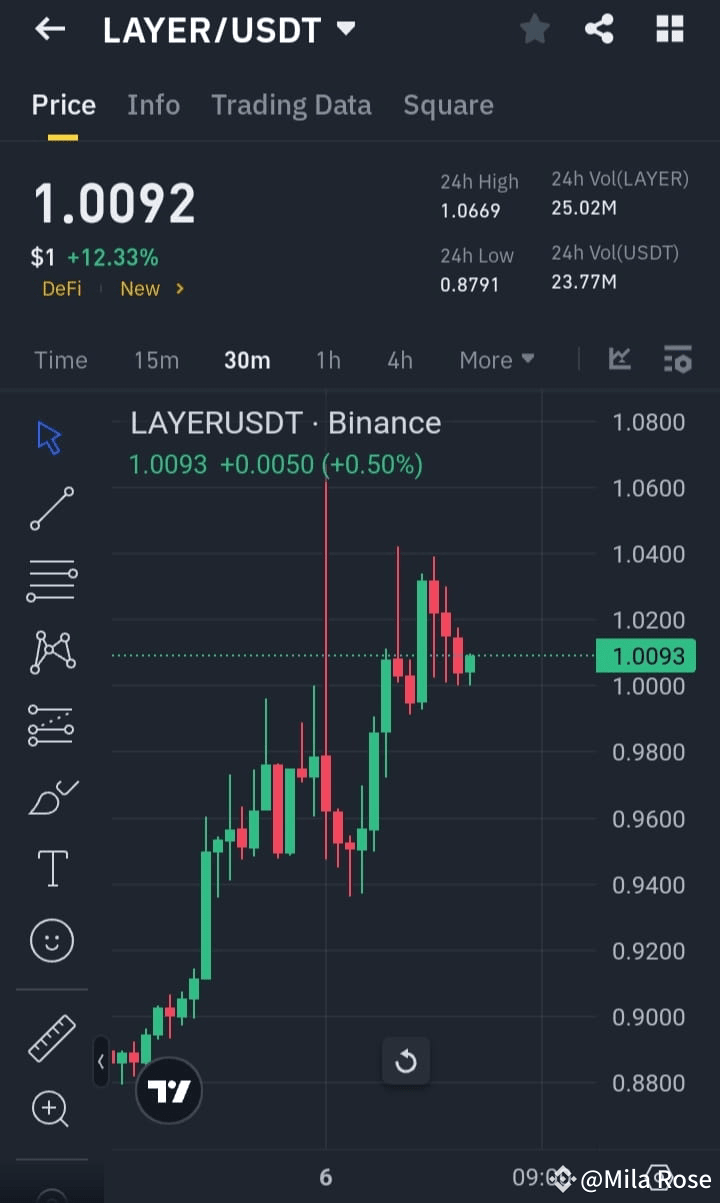The height and width of the screenshot is (1203, 720).
Task: Select the text annotation tool
Action: point(50,868)
